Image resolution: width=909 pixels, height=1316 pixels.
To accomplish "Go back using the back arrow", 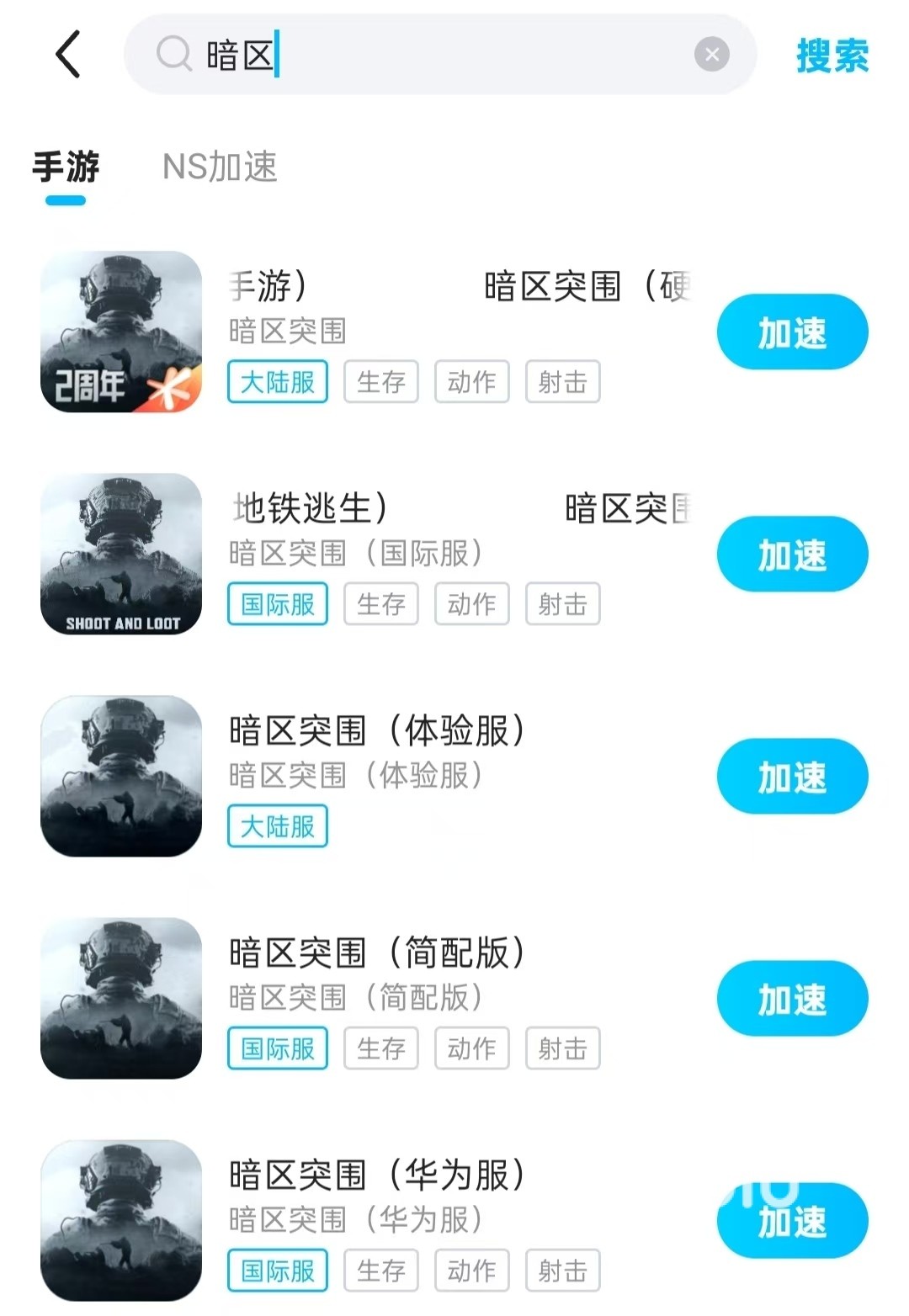I will 68,55.
